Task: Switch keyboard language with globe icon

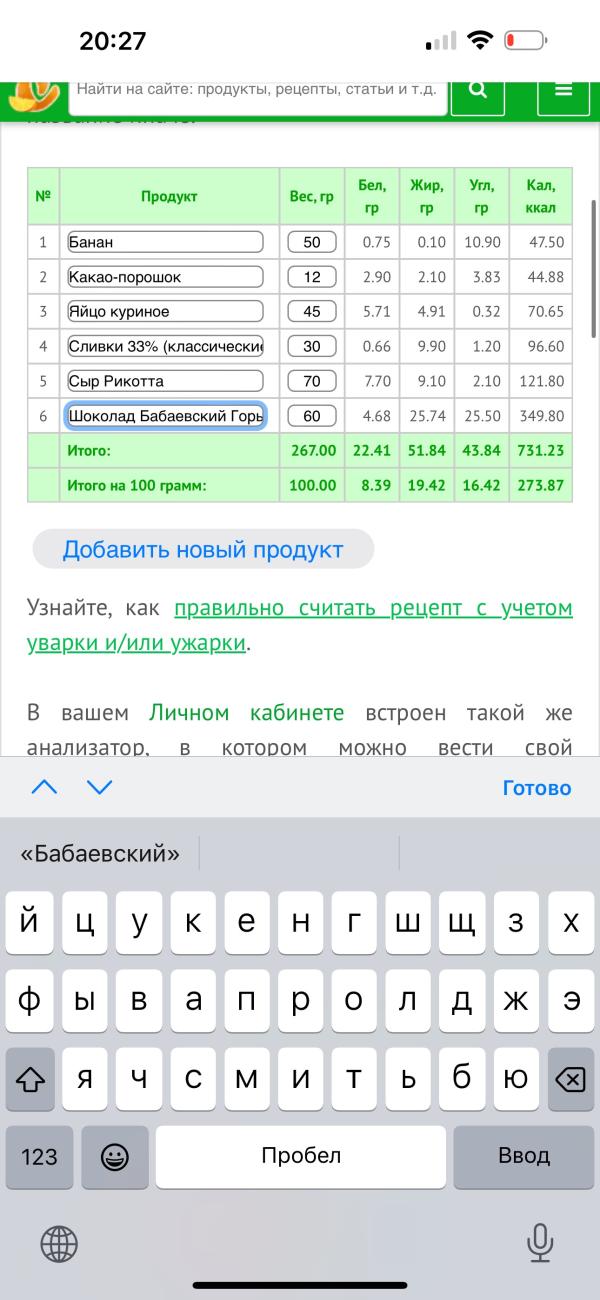Action: [x=59, y=1244]
